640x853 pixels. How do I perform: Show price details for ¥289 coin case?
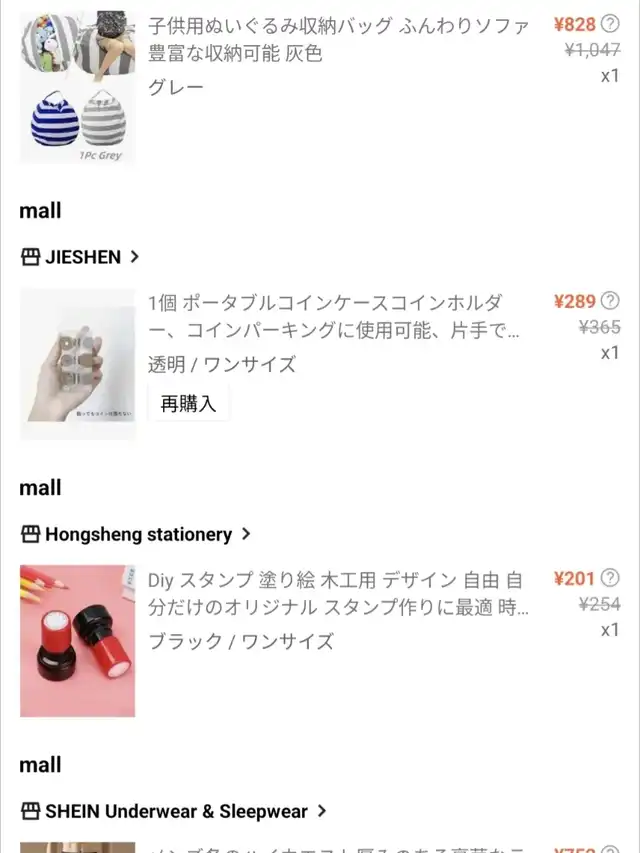(x=610, y=301)
